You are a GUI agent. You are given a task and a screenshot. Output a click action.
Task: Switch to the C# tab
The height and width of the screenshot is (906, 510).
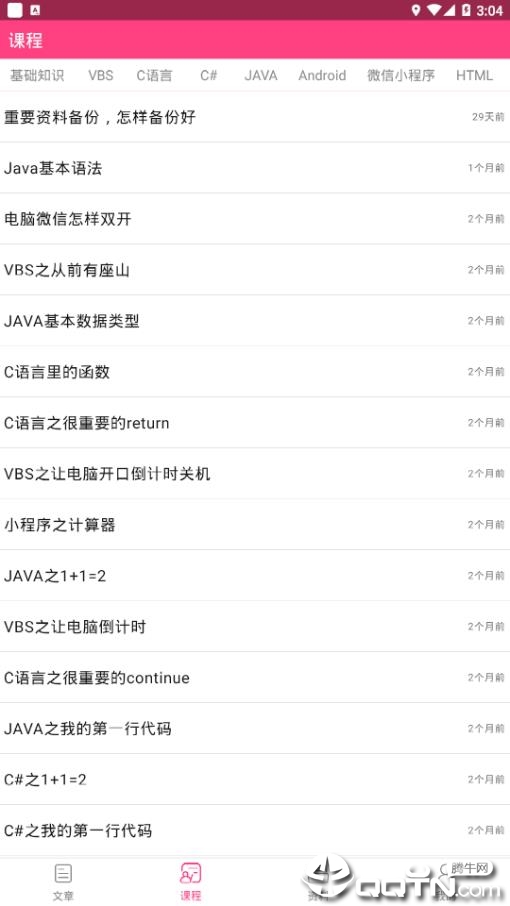click(209, 75)
